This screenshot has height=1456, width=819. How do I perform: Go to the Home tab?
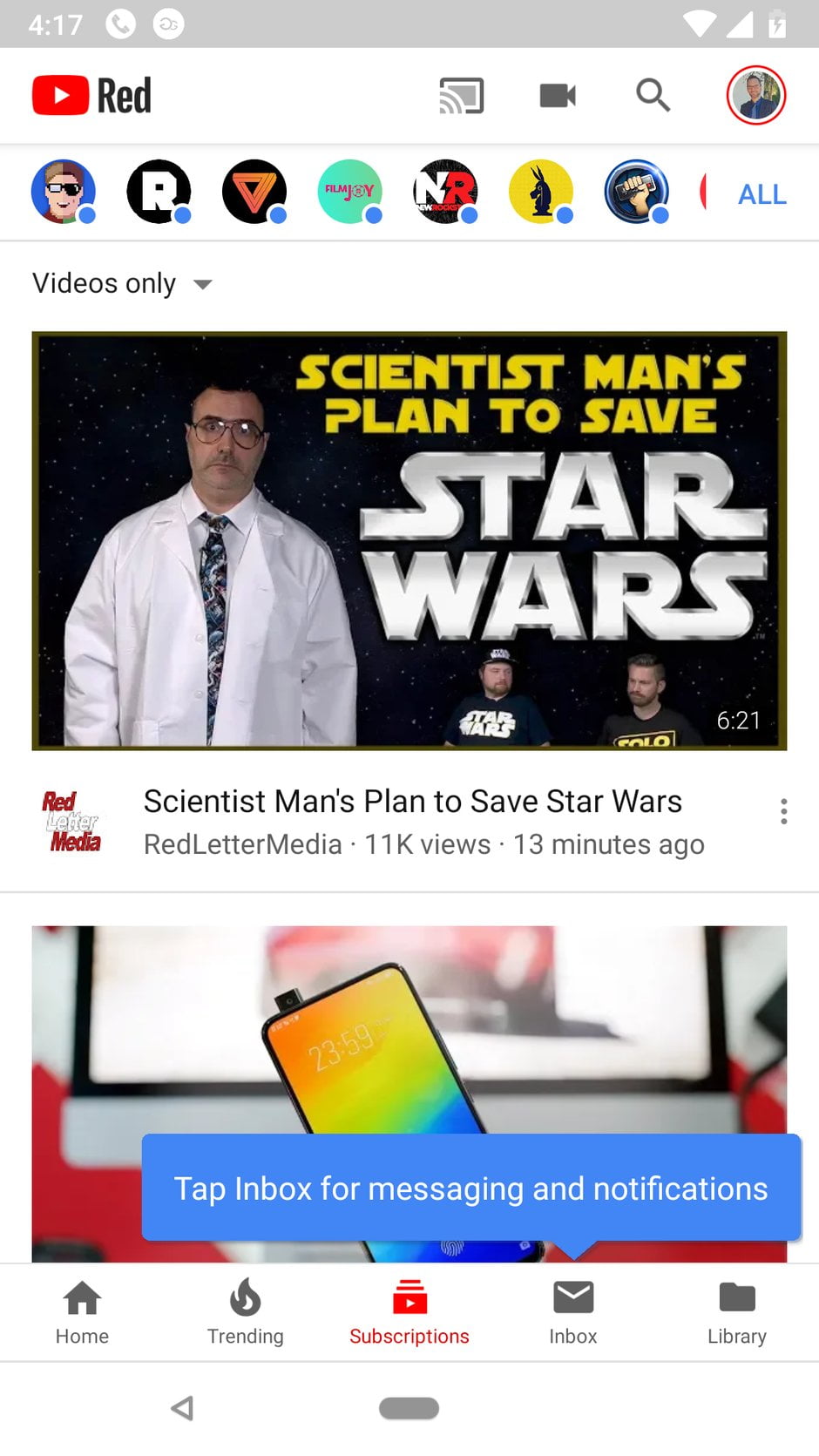click(x=82, y=1311)
